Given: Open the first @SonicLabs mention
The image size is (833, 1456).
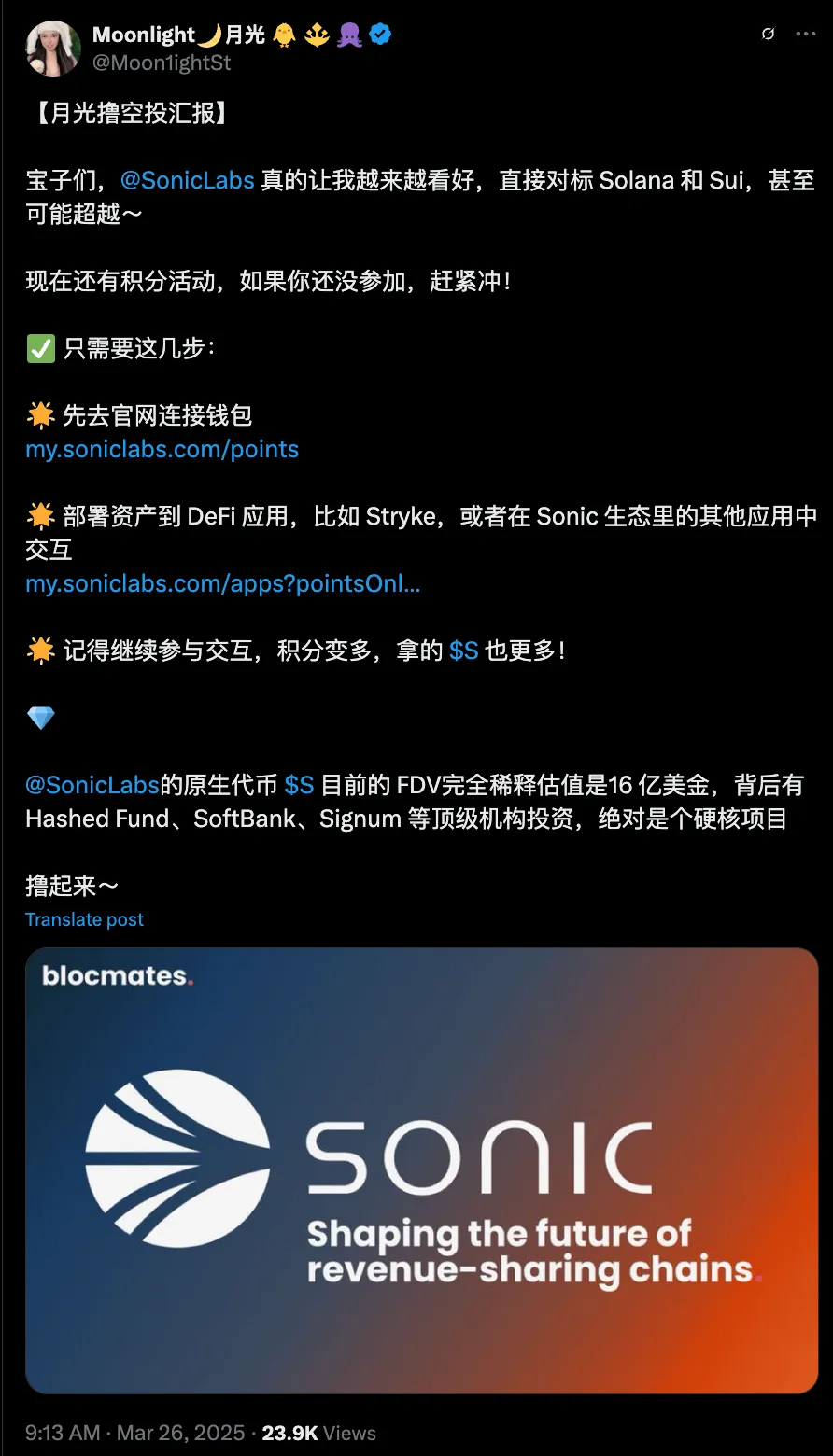Looking at the screenshot, I should coord(188,180).
